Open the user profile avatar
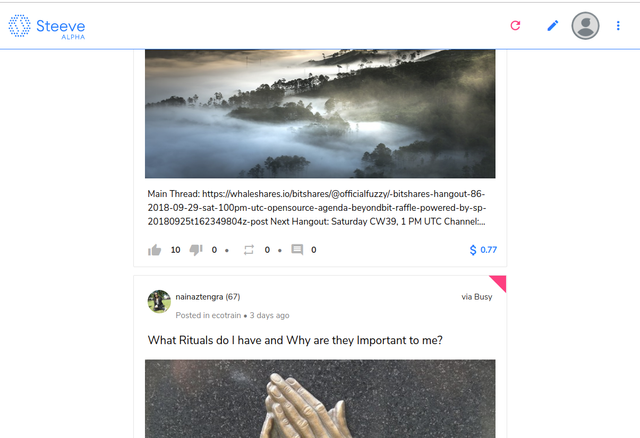Viewport: 640px width, 438px height. 585,25
